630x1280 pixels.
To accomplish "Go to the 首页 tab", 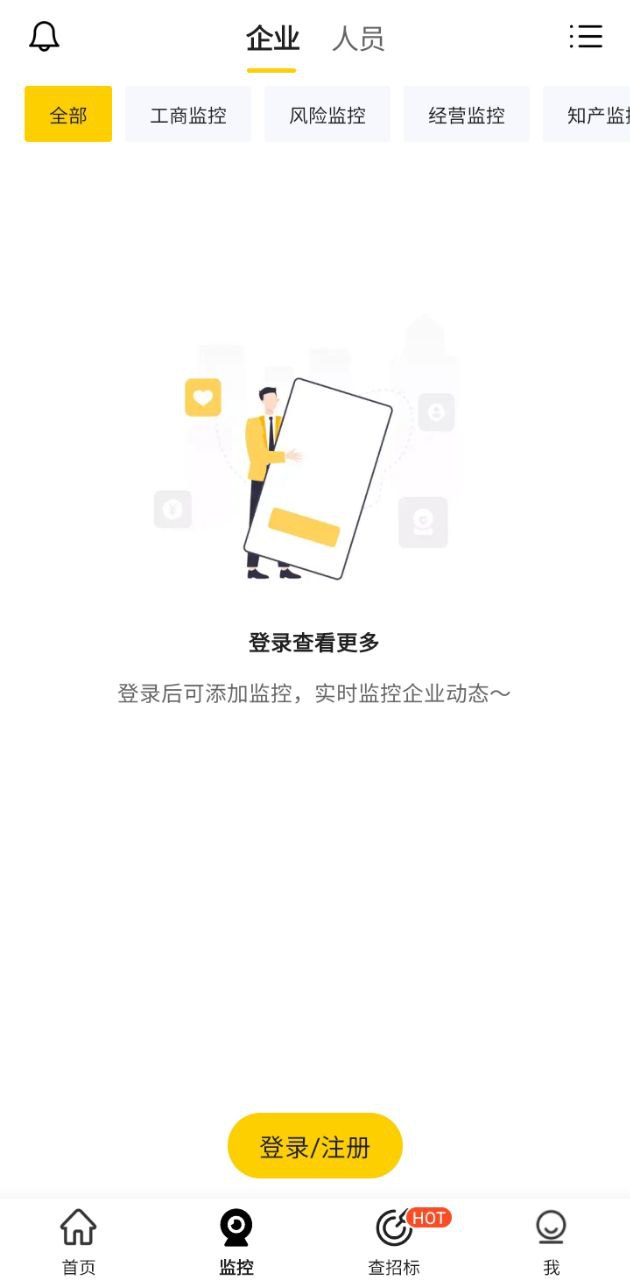I will click(78, 1240).
